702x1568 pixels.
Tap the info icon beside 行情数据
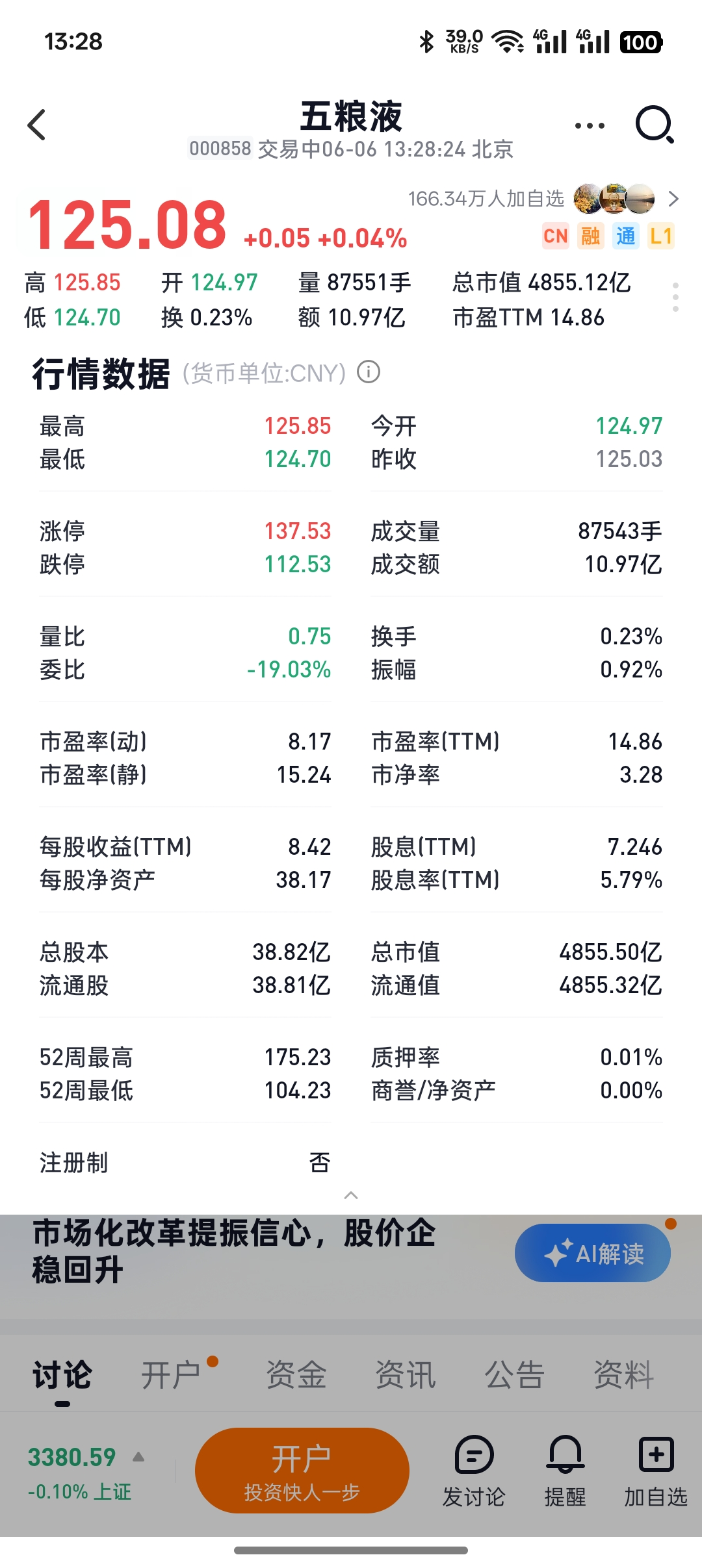point(369,372)
